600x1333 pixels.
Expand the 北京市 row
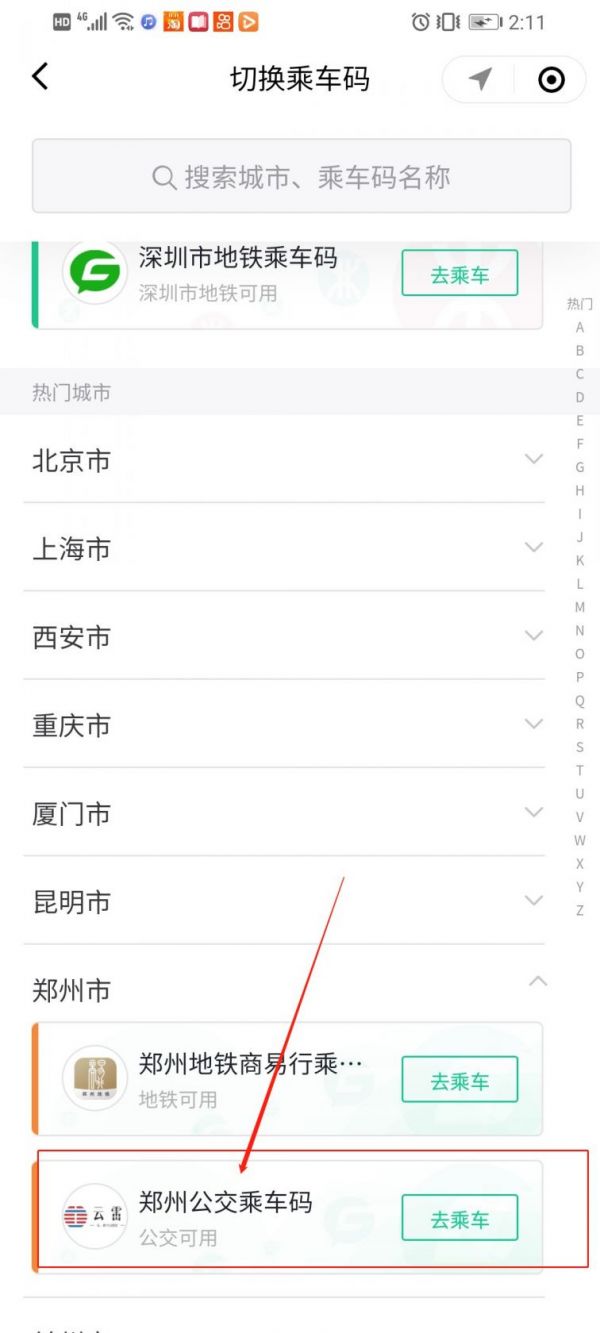click(x=285, y=460)
